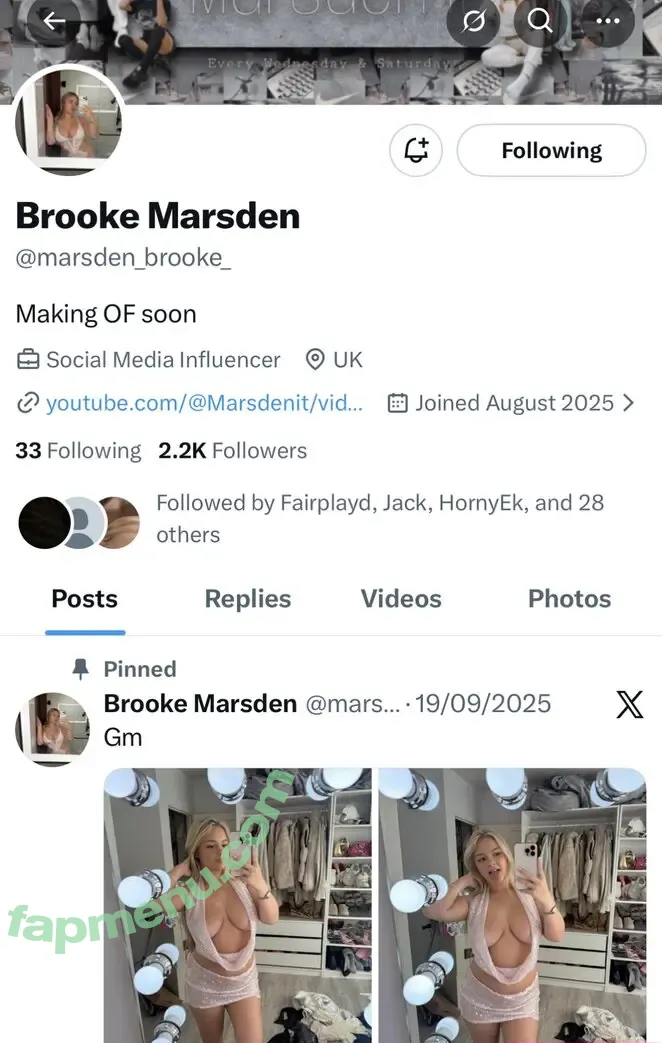Open the three-dot overflow menu
This screenshot has width=662, height=1043.
(x=607, y=21)
